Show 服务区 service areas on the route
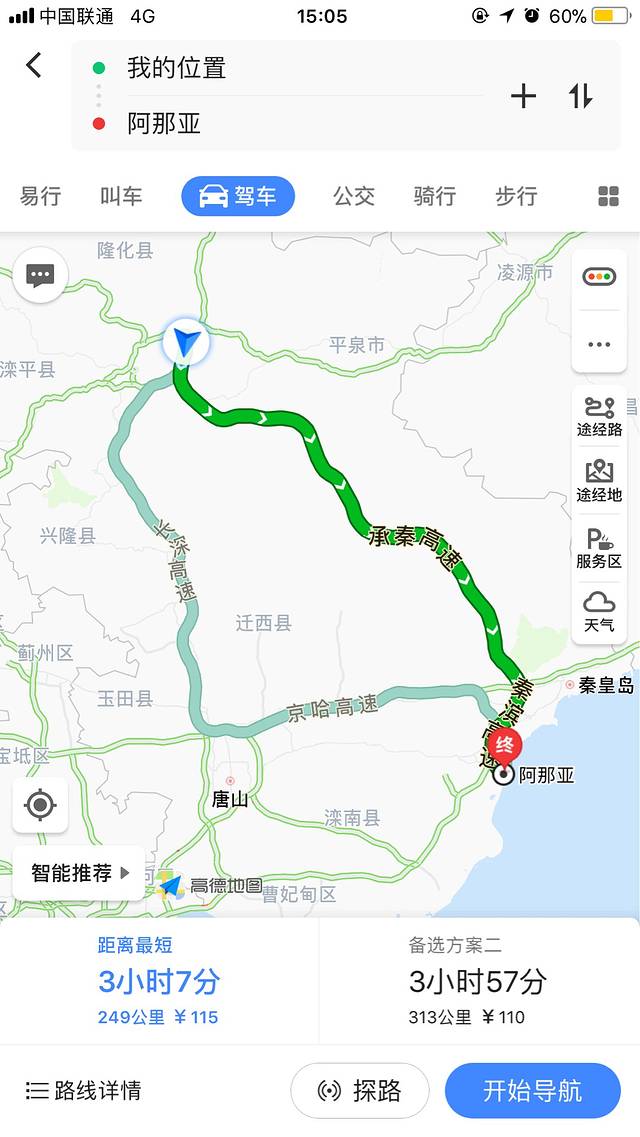Screen dimensions: 640x1137 tap(599, 548)
